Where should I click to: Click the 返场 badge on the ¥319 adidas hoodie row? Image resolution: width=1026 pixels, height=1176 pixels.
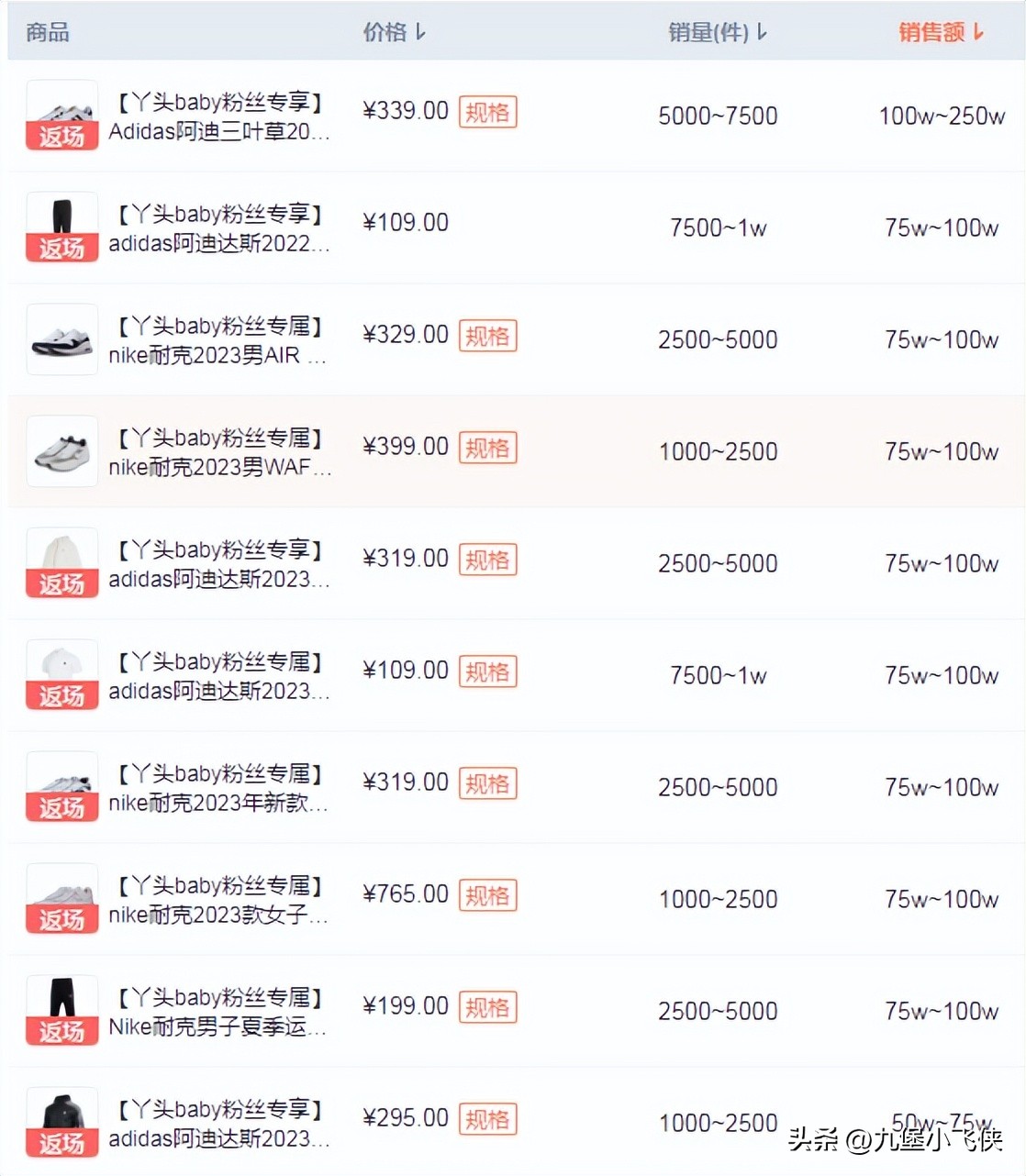tap(61, 585)
